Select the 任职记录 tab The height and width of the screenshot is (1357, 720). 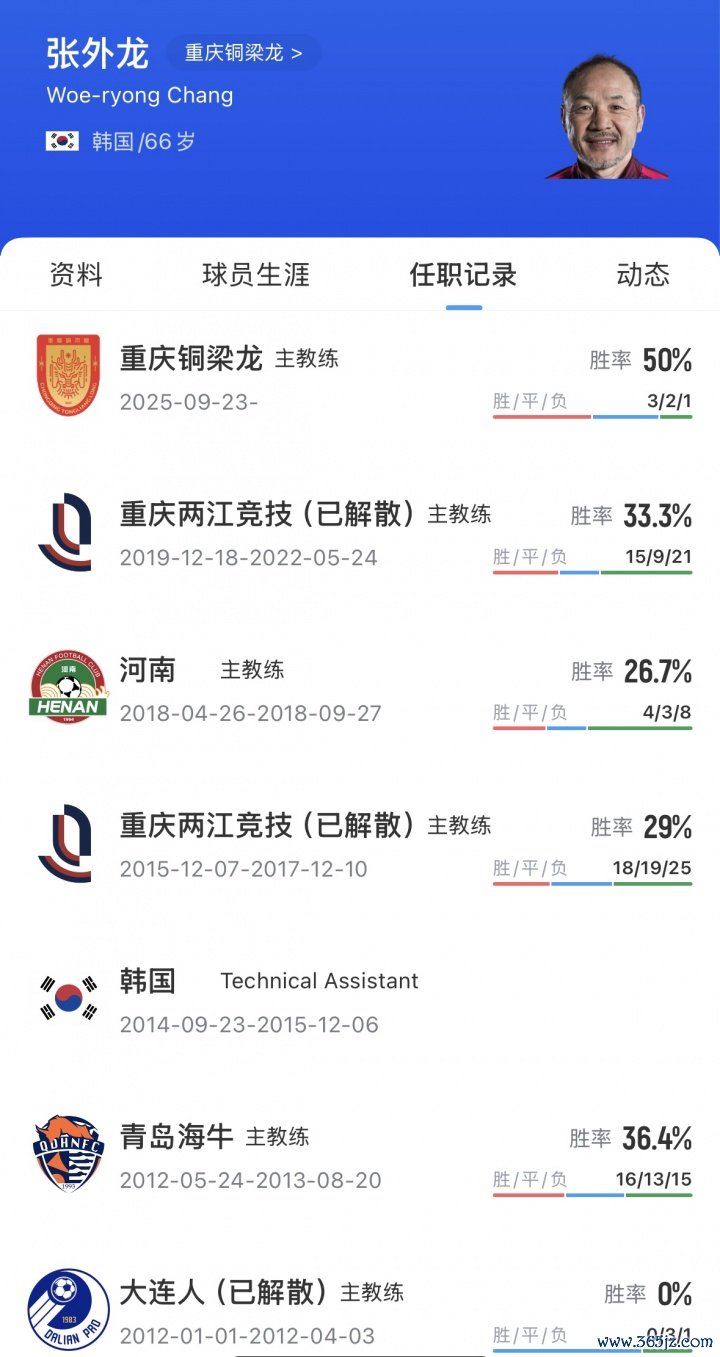click(x=463, y=274)
